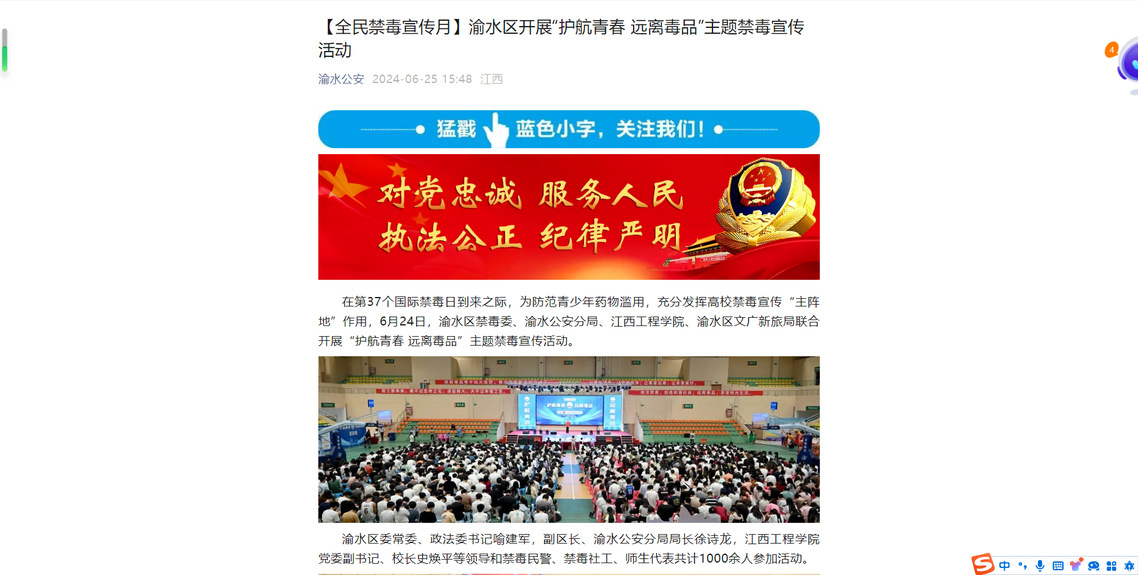Image resolution: width=1138 pixels, height=575 pixels.
Task: Switch the 中 Chinese/English input mode
Action: pos(1004,566)
